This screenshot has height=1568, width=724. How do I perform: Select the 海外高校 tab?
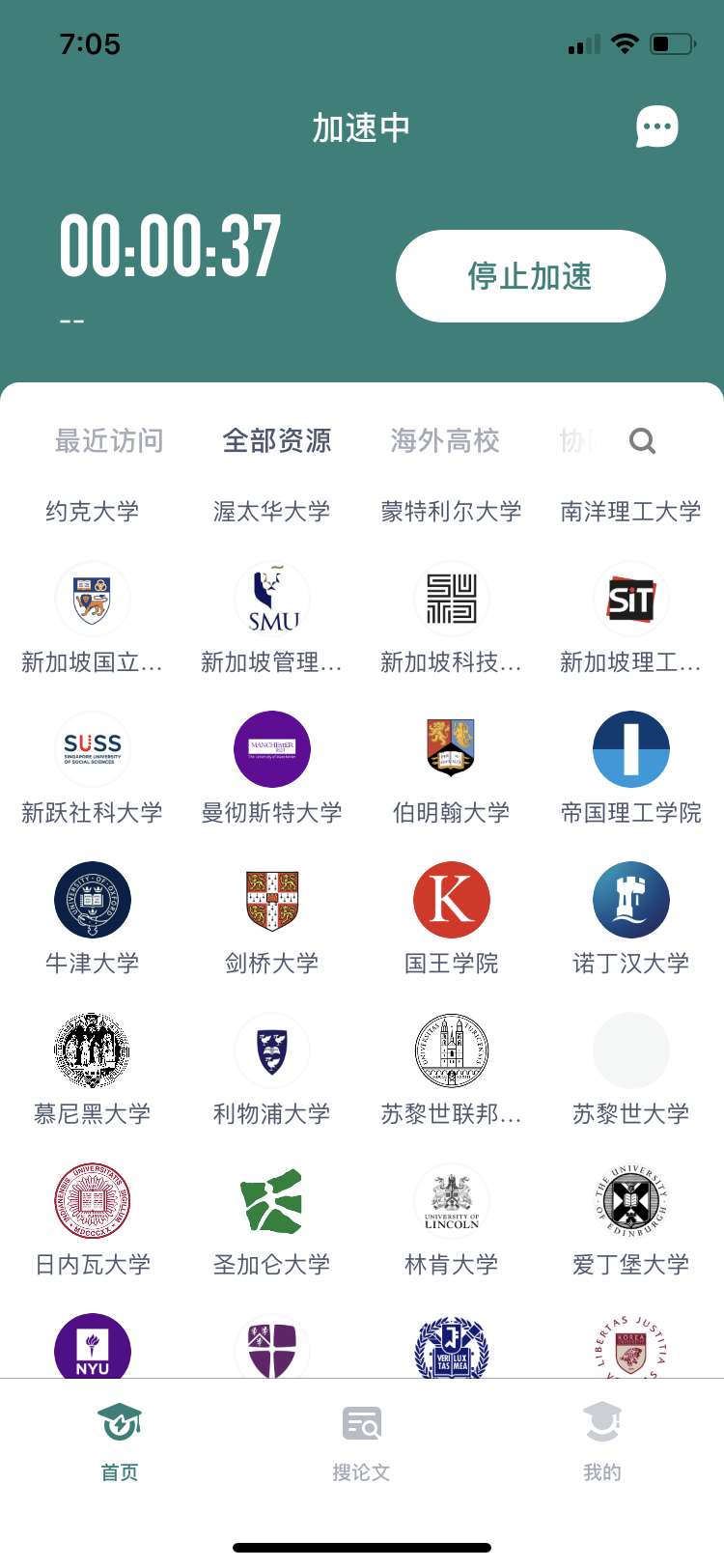coord(445,441)
